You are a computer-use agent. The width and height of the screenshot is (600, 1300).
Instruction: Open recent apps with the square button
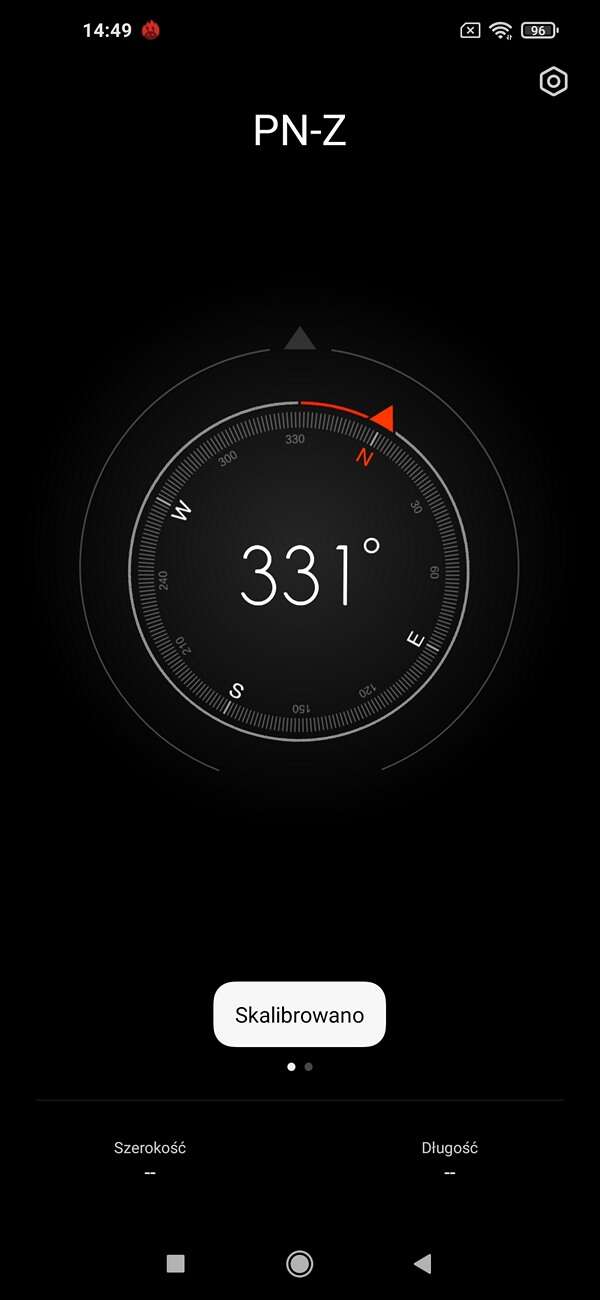tap(176, 1264)
